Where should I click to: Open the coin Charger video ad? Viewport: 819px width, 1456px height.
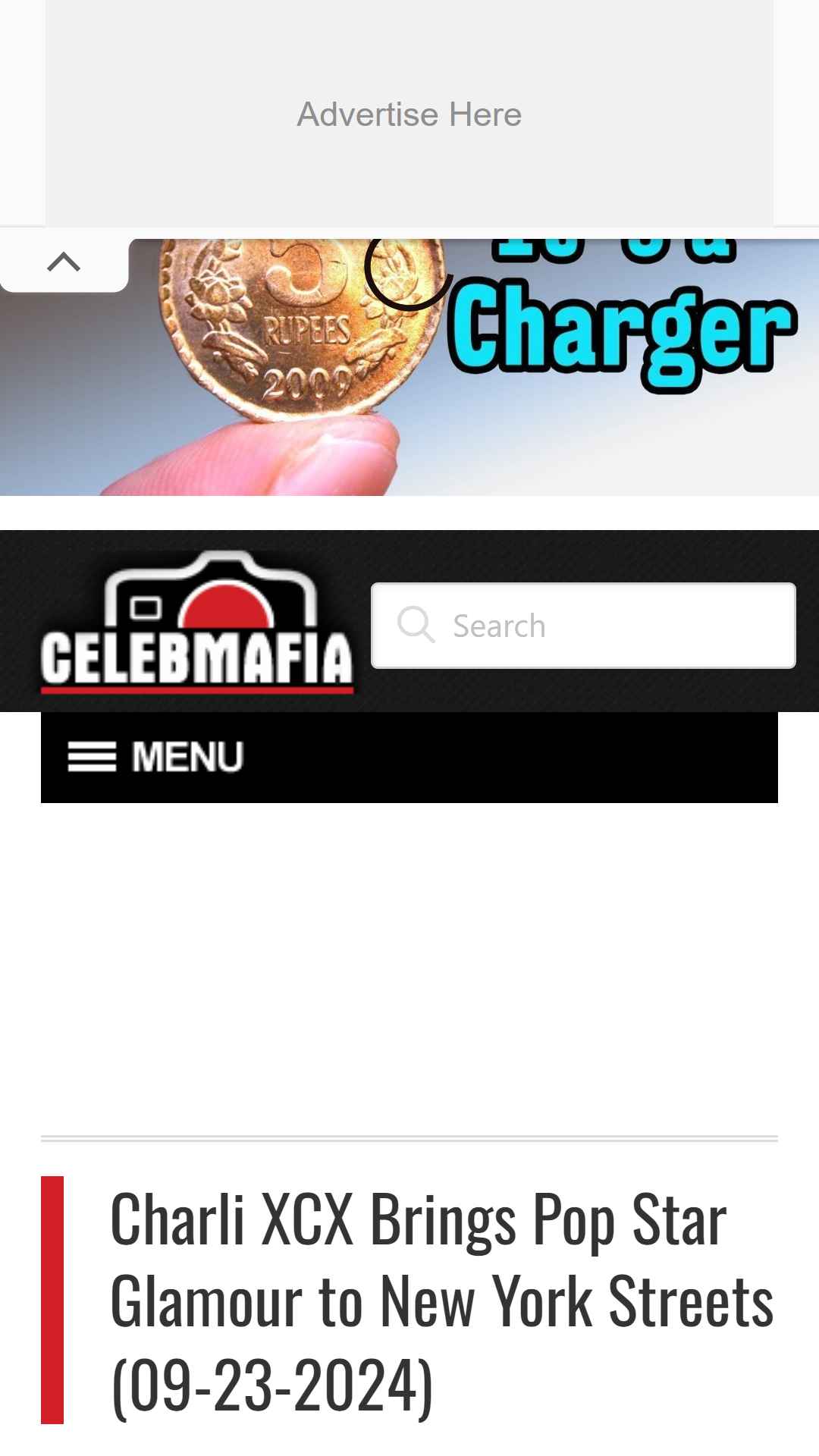point(409,367)
